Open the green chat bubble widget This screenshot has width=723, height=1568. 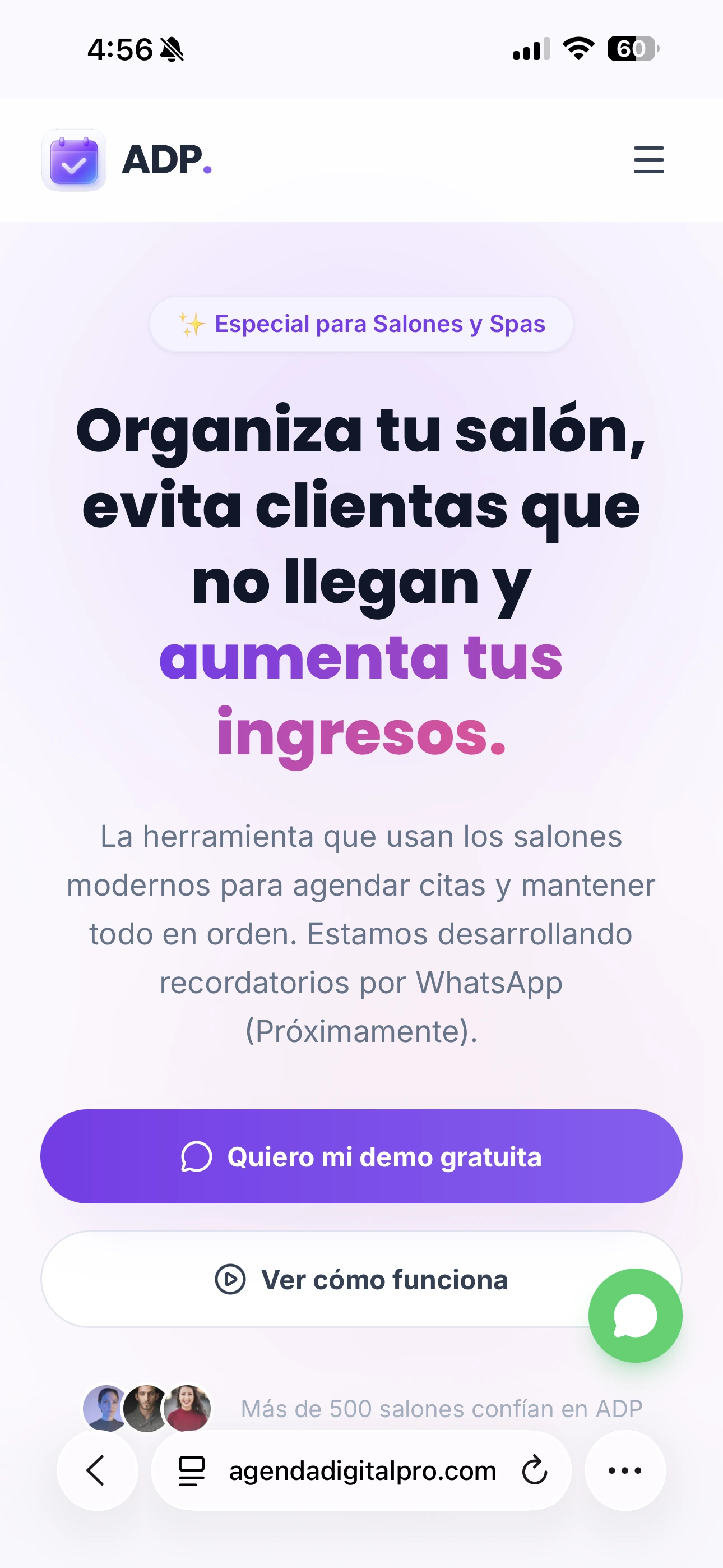tap(635, 1316)
